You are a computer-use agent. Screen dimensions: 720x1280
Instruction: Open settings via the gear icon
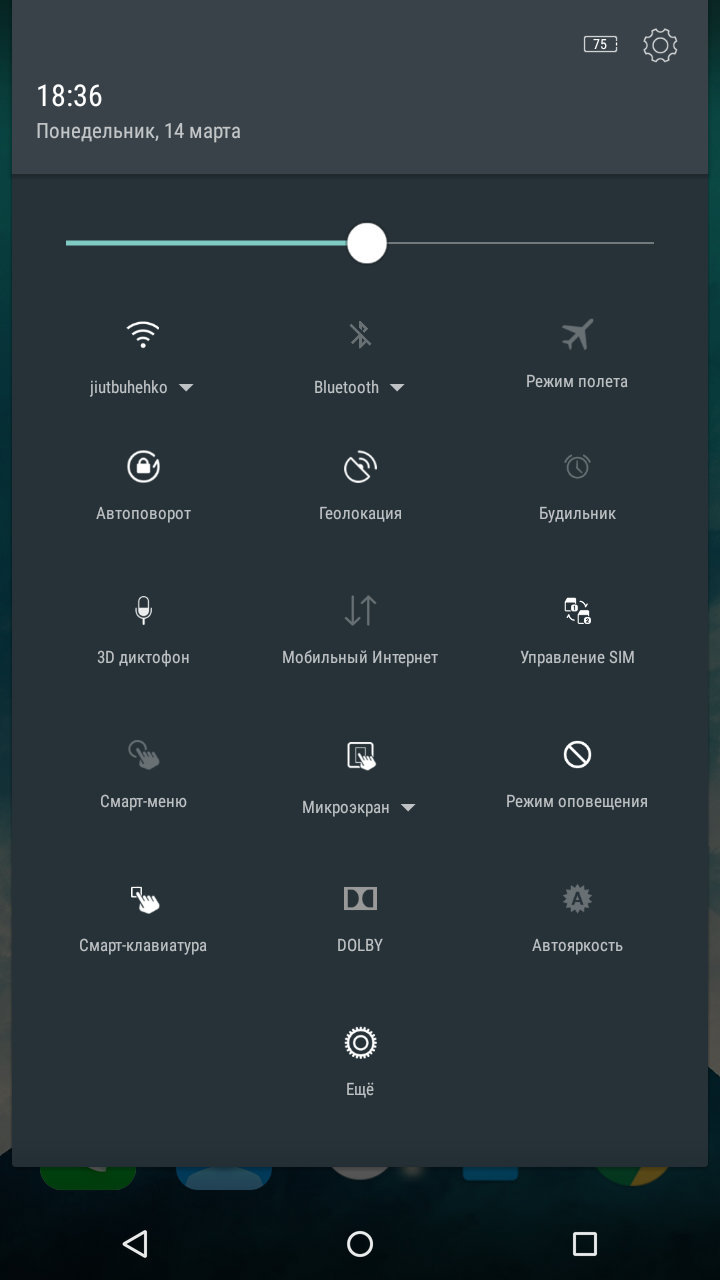pos(660,45)
